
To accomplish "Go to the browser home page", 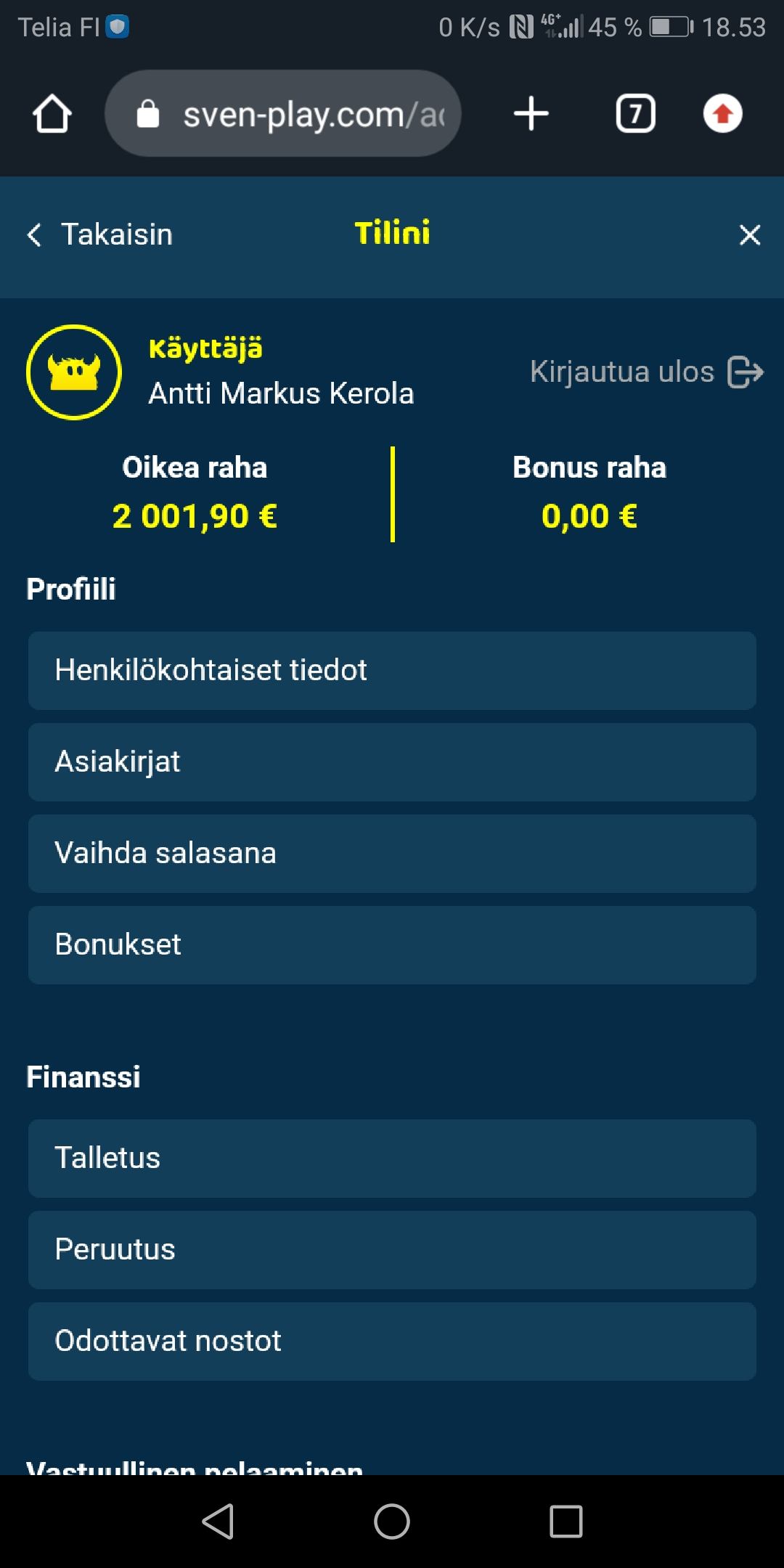I will 52,114.
